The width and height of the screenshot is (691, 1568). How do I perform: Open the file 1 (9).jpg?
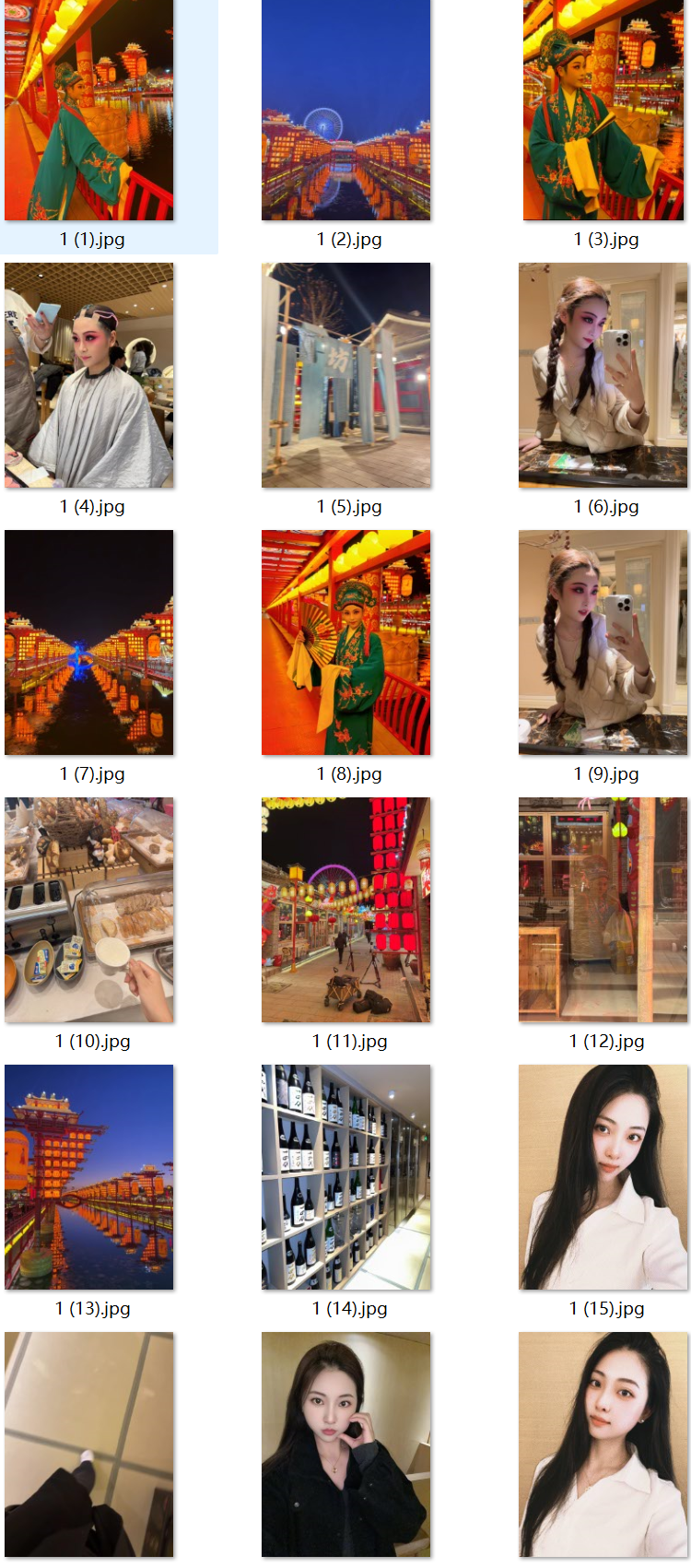603,643
